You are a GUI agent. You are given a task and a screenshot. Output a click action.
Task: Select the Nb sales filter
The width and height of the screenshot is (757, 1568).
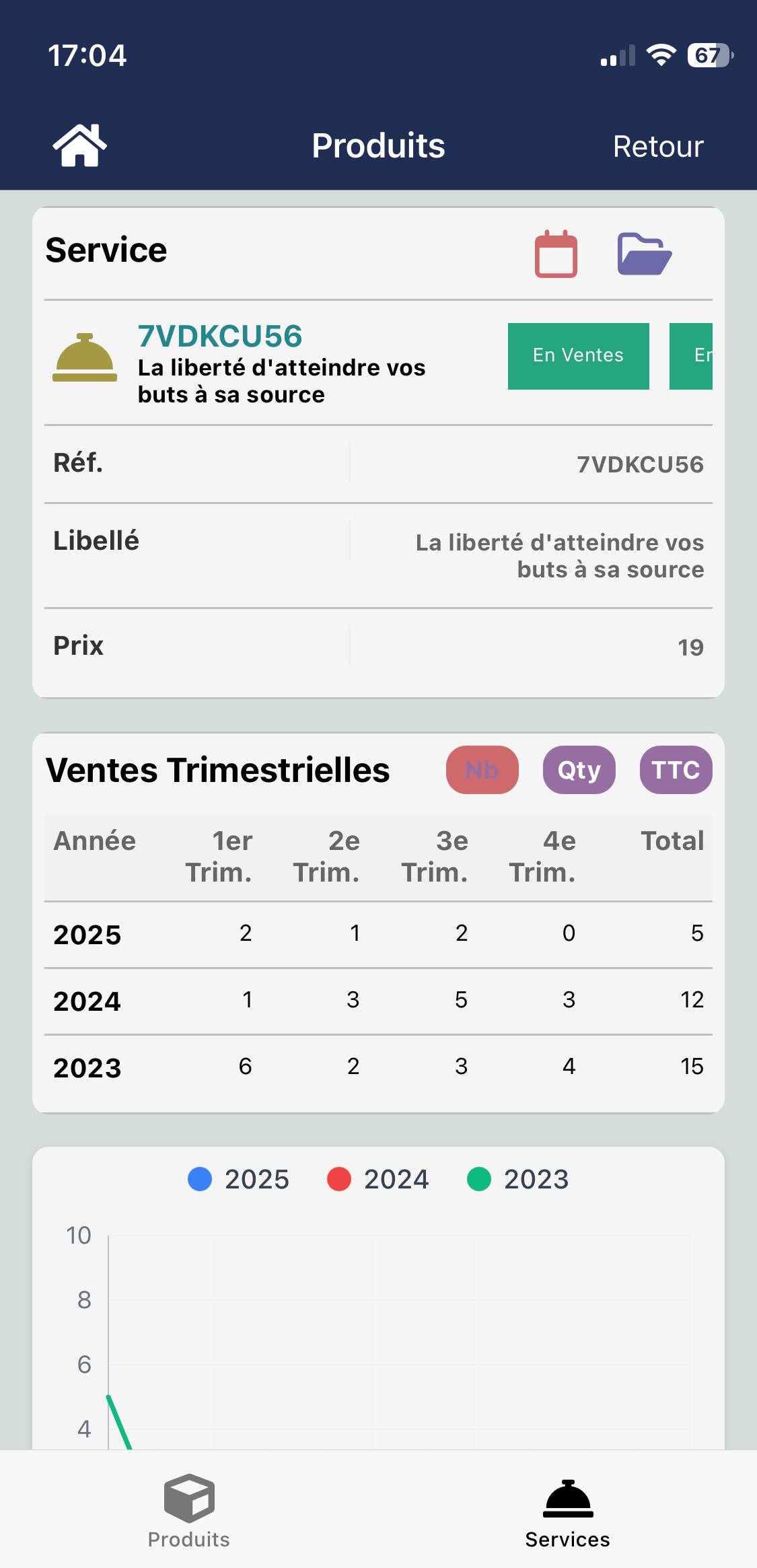tap(482, 770)
